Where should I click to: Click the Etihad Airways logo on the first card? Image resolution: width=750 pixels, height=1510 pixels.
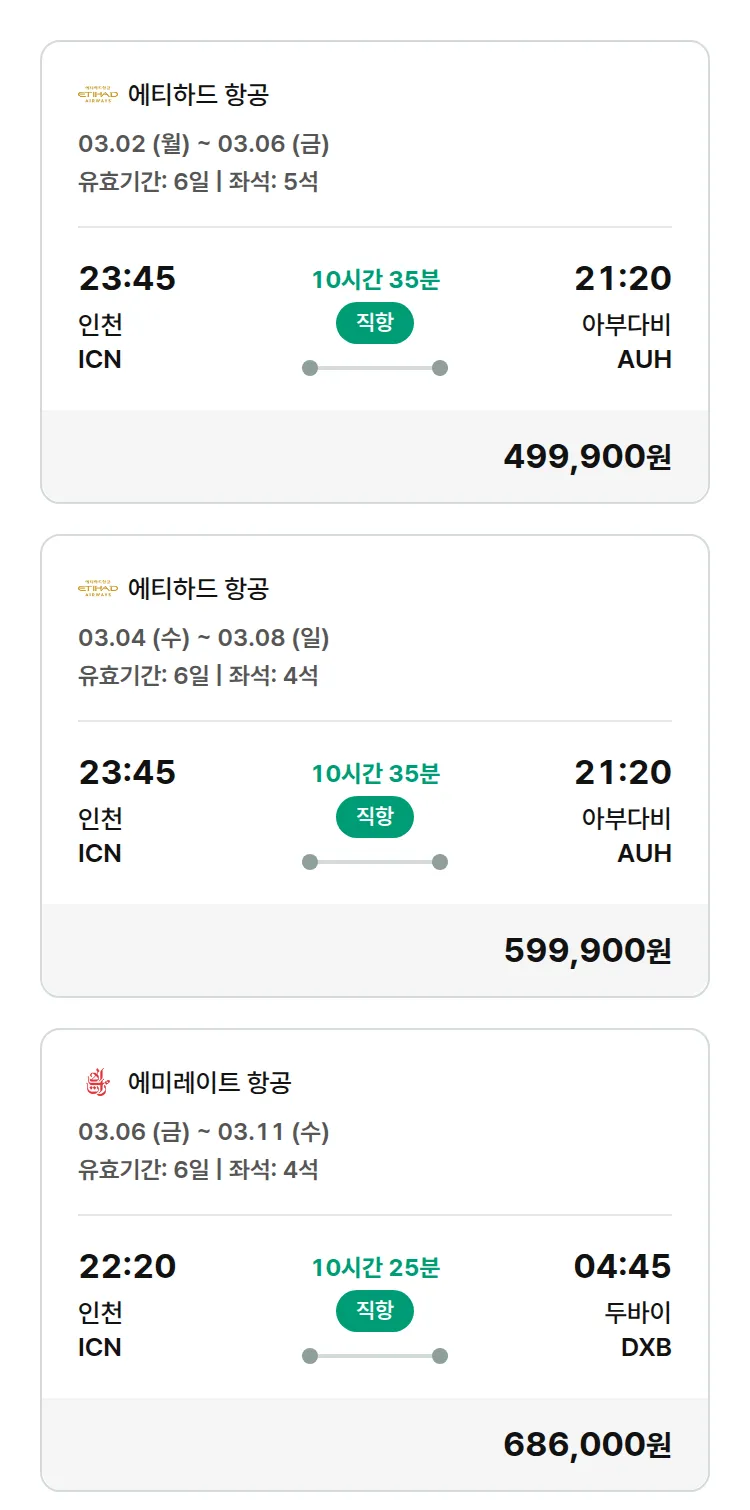coord(97,91)
